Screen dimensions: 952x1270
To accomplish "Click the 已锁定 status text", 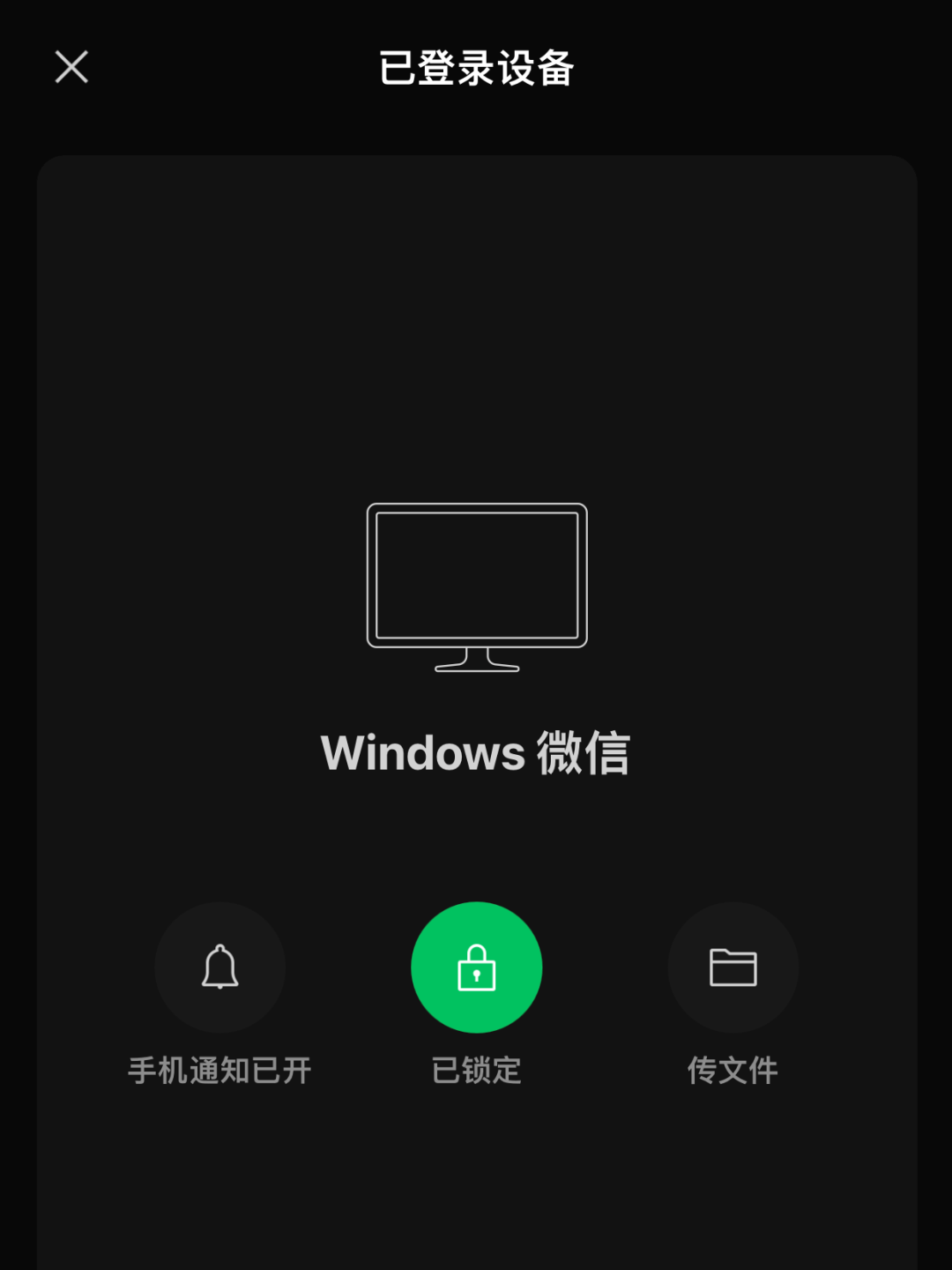I will [x=476, y=1070].
